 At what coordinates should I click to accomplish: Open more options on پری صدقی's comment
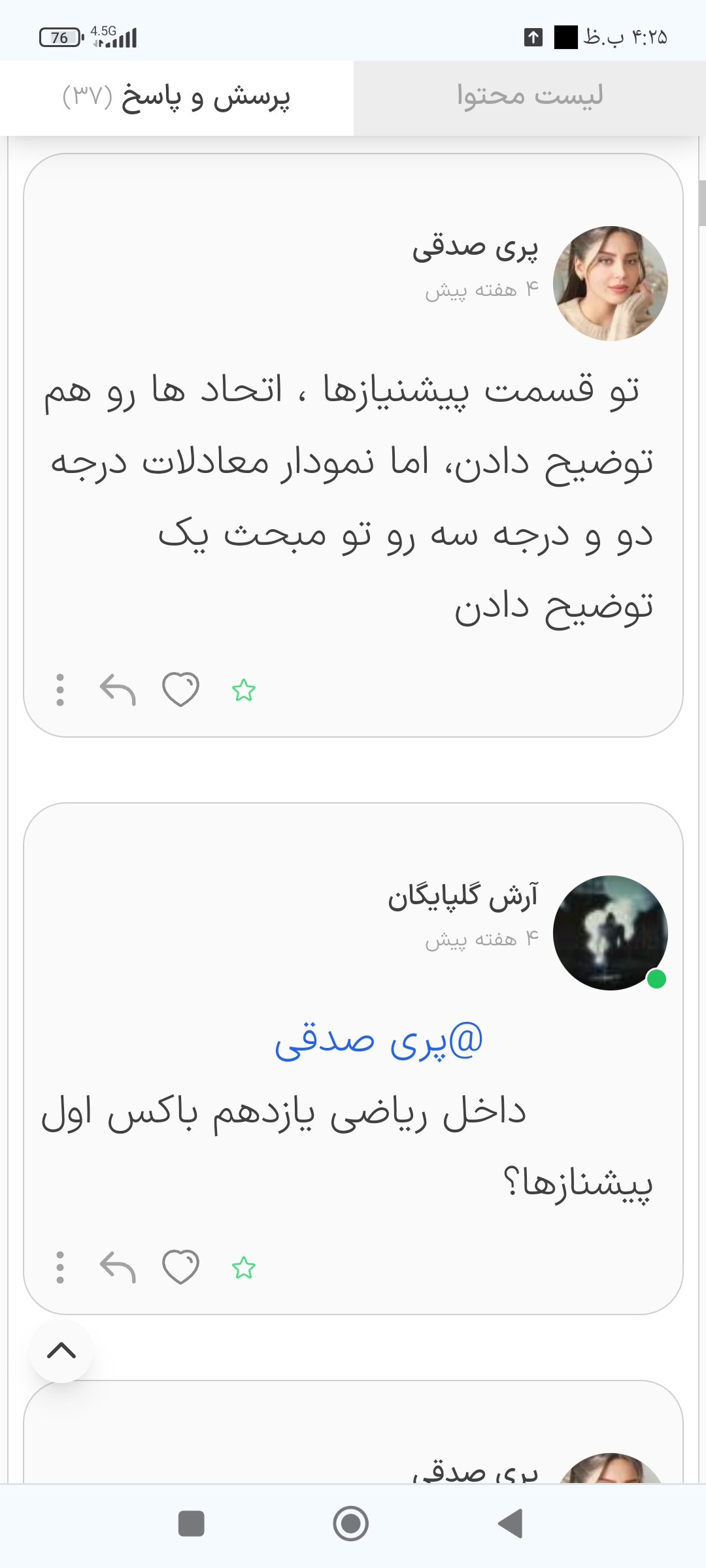[x=60, y=689]
